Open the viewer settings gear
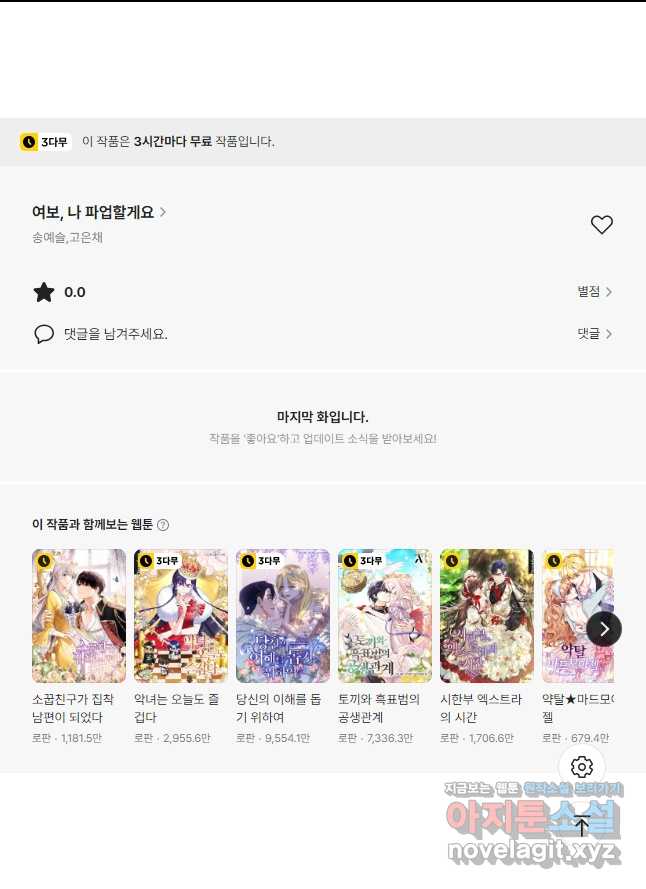The width and height of the screenshot is (646, 889). click(x=582, y=767)
